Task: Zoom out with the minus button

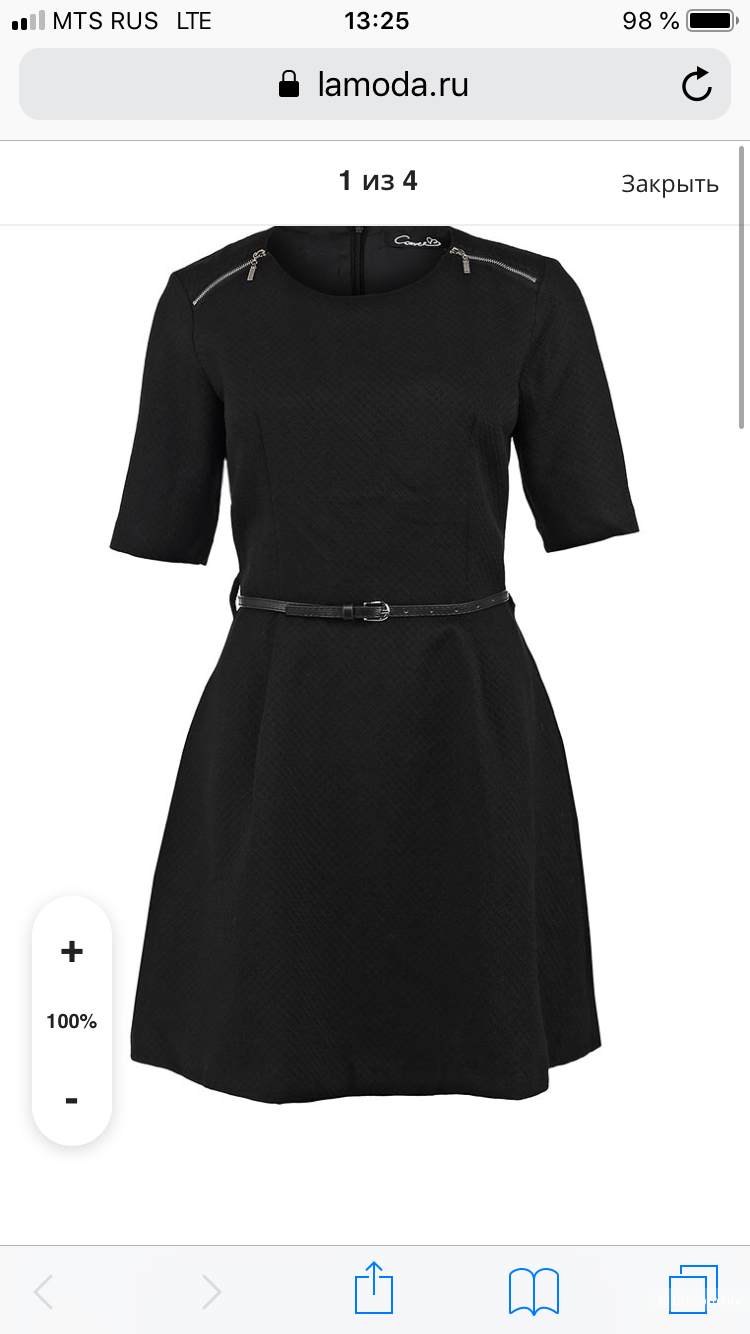Action: [x=71, y=1100]
